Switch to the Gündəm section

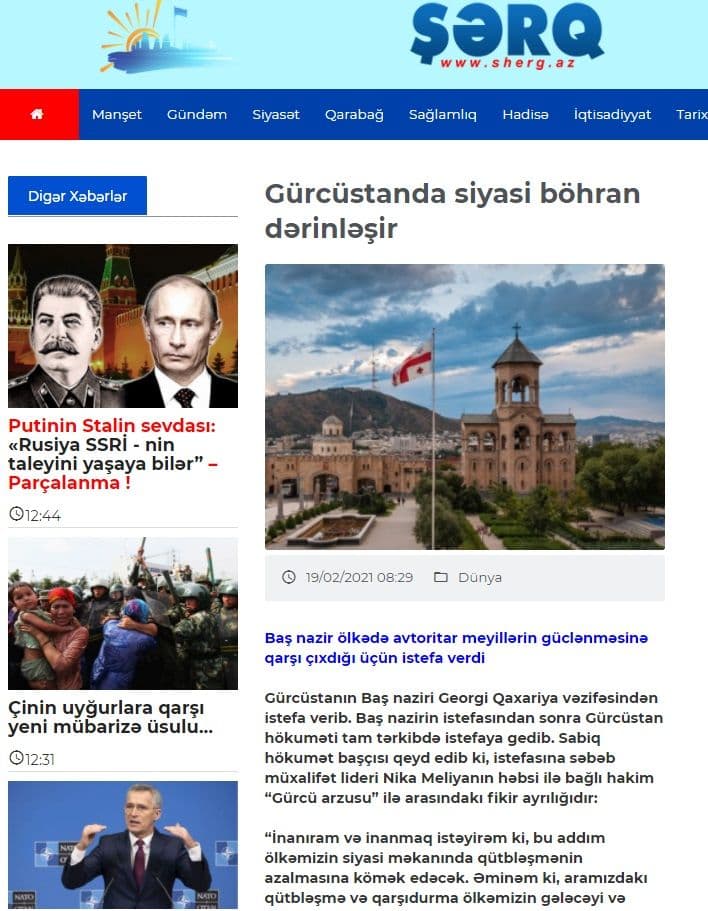(x=197, y=114)
